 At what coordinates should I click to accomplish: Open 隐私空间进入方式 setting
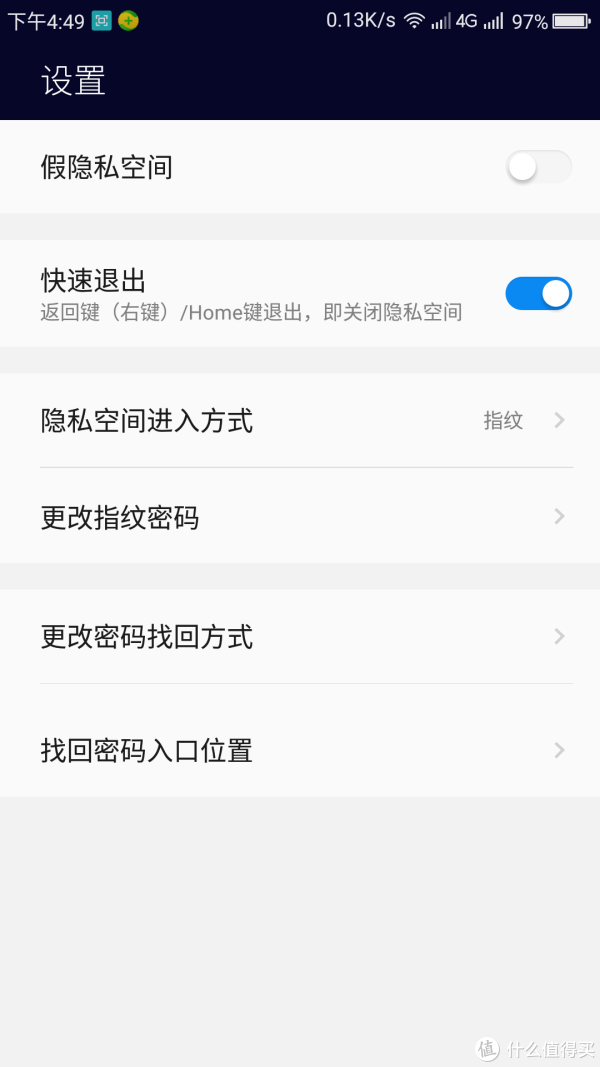[x=300, y=421]
